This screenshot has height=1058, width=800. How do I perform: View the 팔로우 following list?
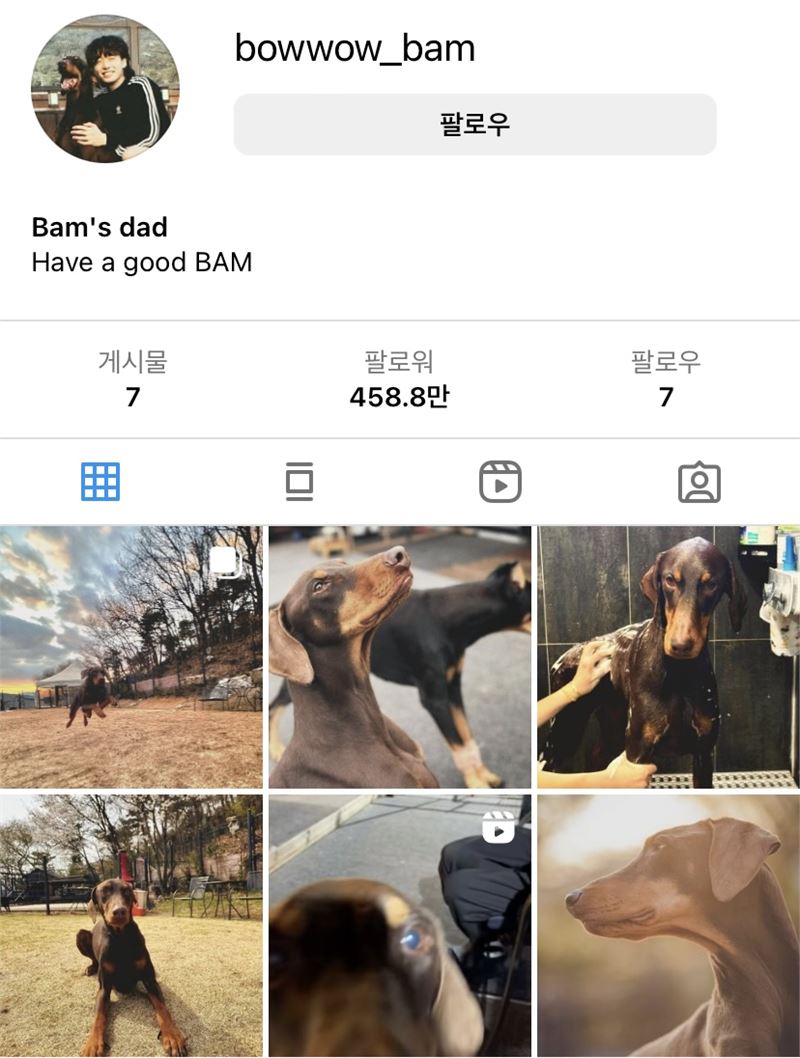(666, 379)
